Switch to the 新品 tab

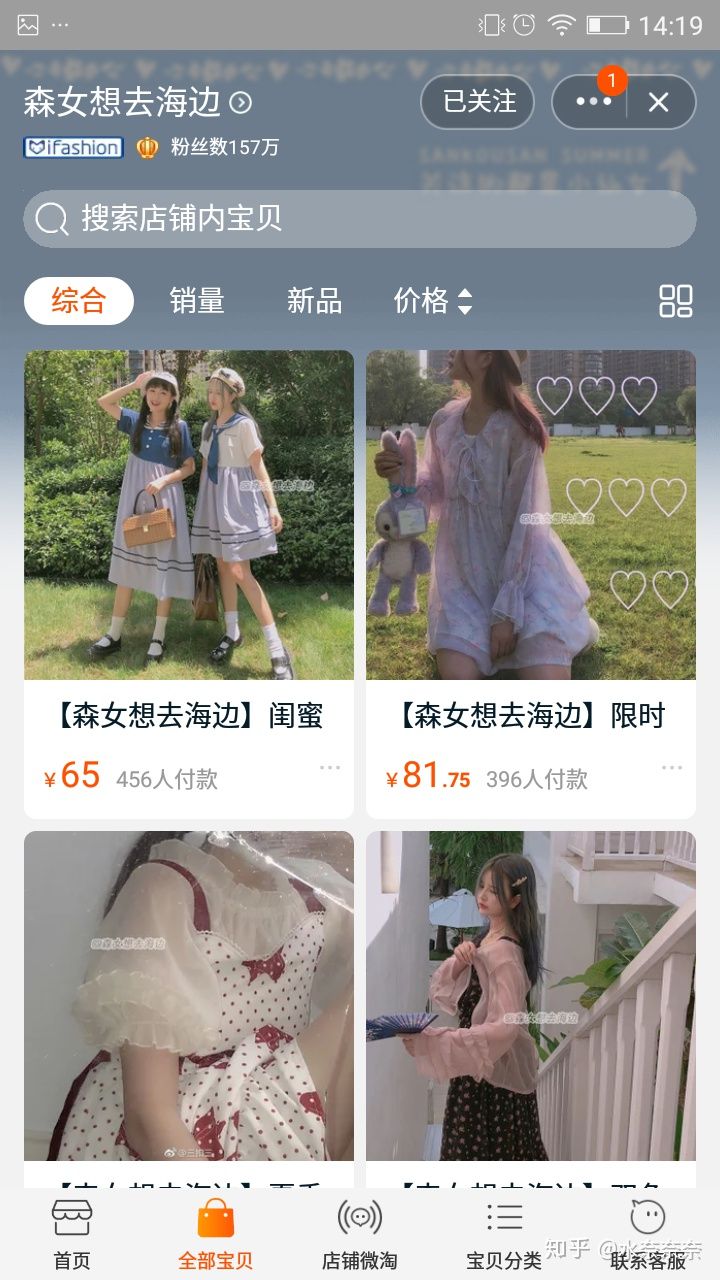tap(314, 301)
